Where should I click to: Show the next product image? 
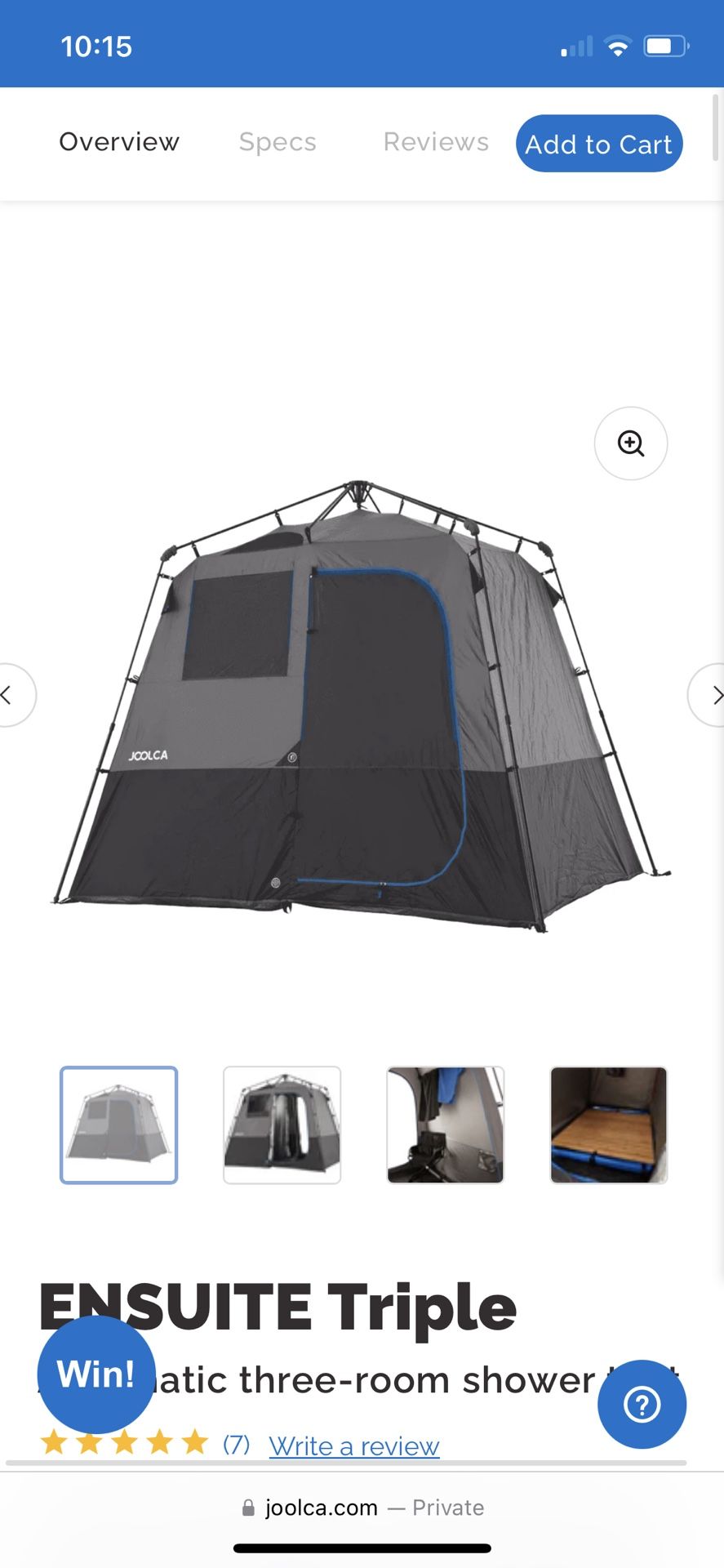coord(708,696)
